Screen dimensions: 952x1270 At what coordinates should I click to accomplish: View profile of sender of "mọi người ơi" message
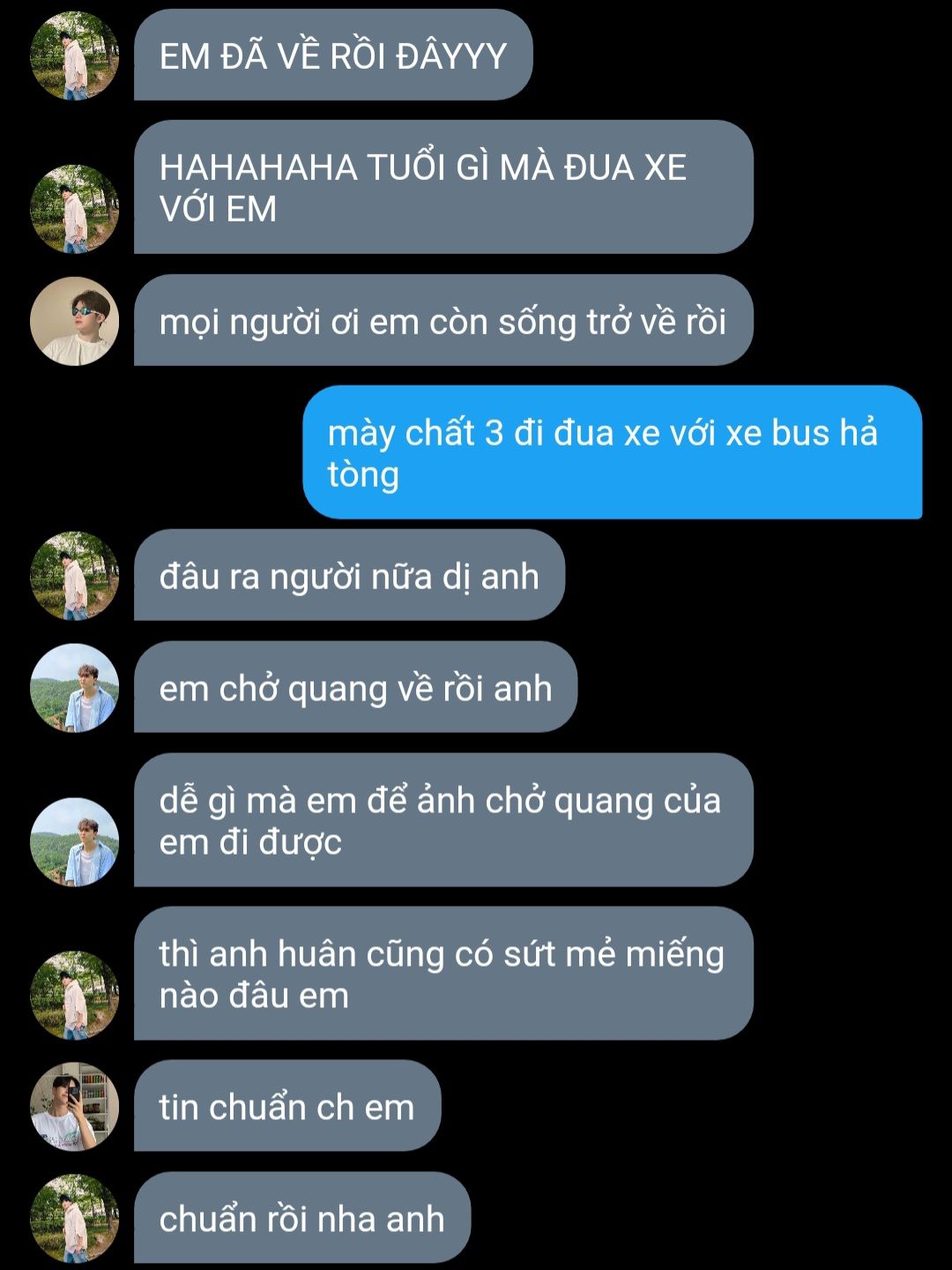coord(74,321)
